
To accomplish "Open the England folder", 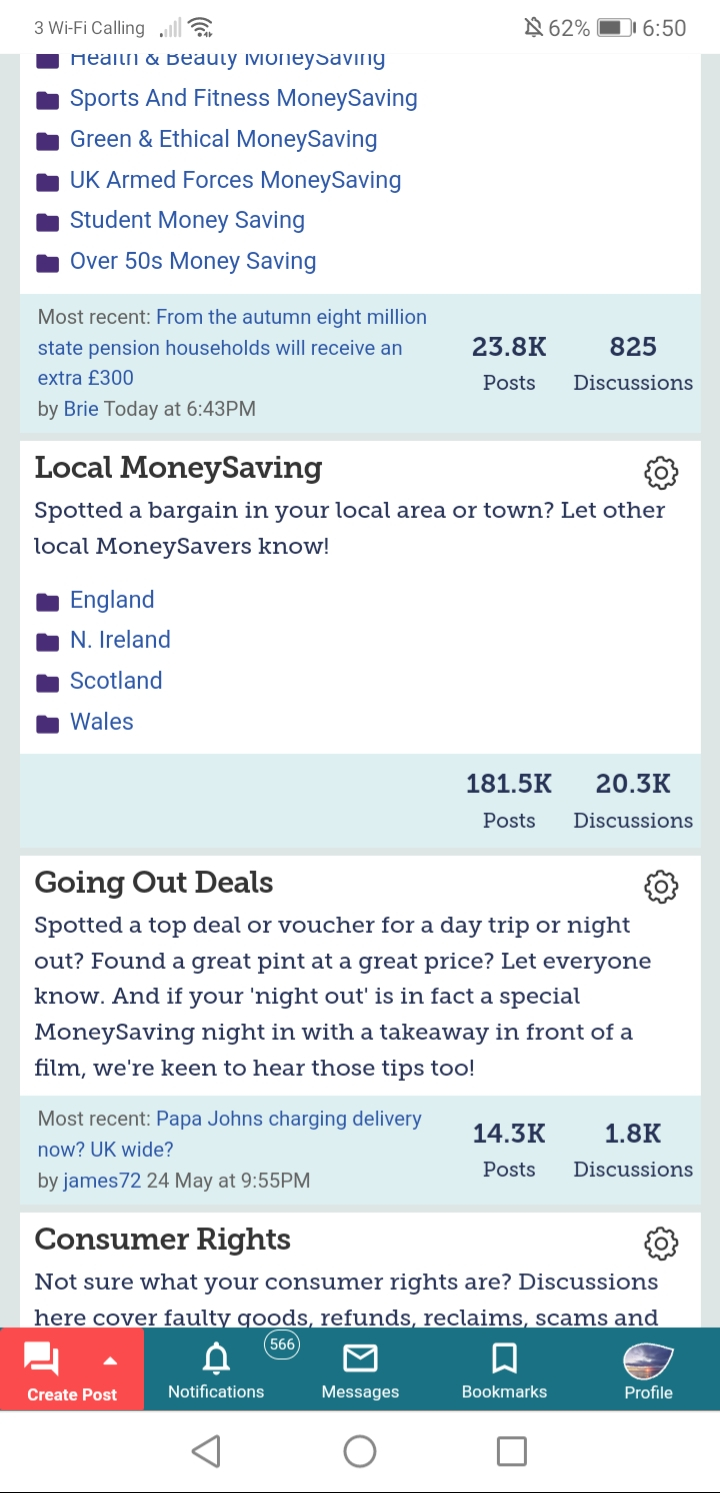I will 112,600.
